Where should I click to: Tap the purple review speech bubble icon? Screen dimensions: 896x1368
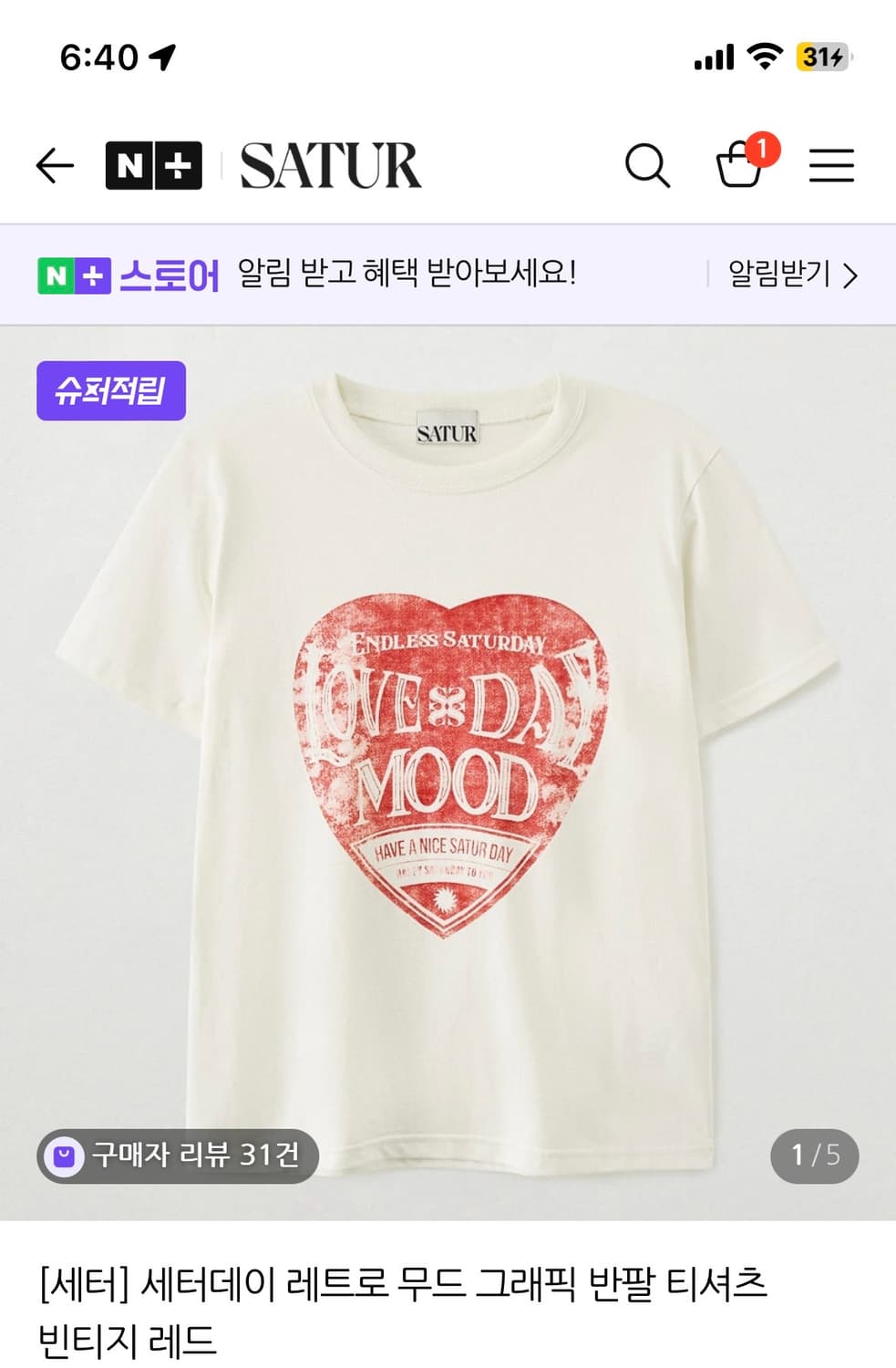(x=65, y=1156)
